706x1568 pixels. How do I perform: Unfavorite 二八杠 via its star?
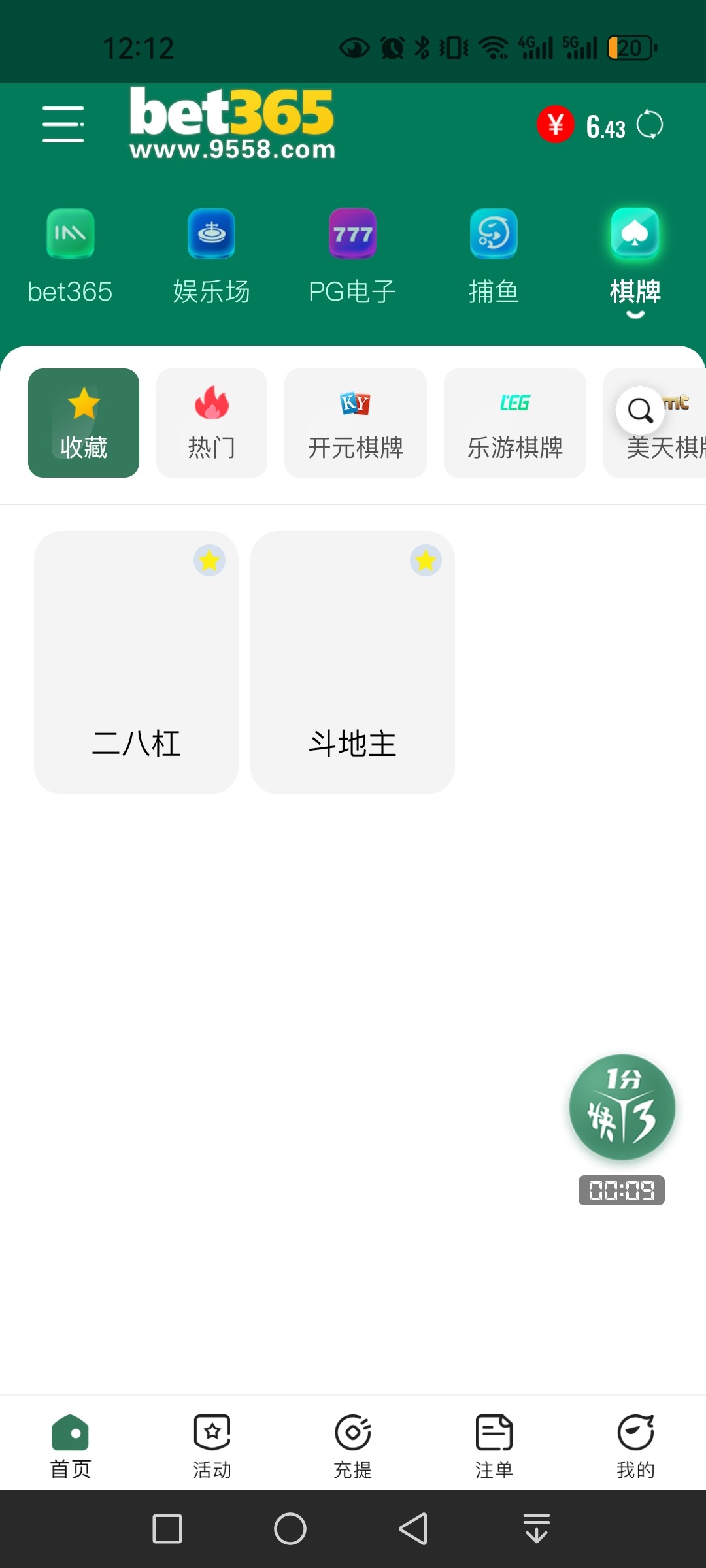(209, 560)
